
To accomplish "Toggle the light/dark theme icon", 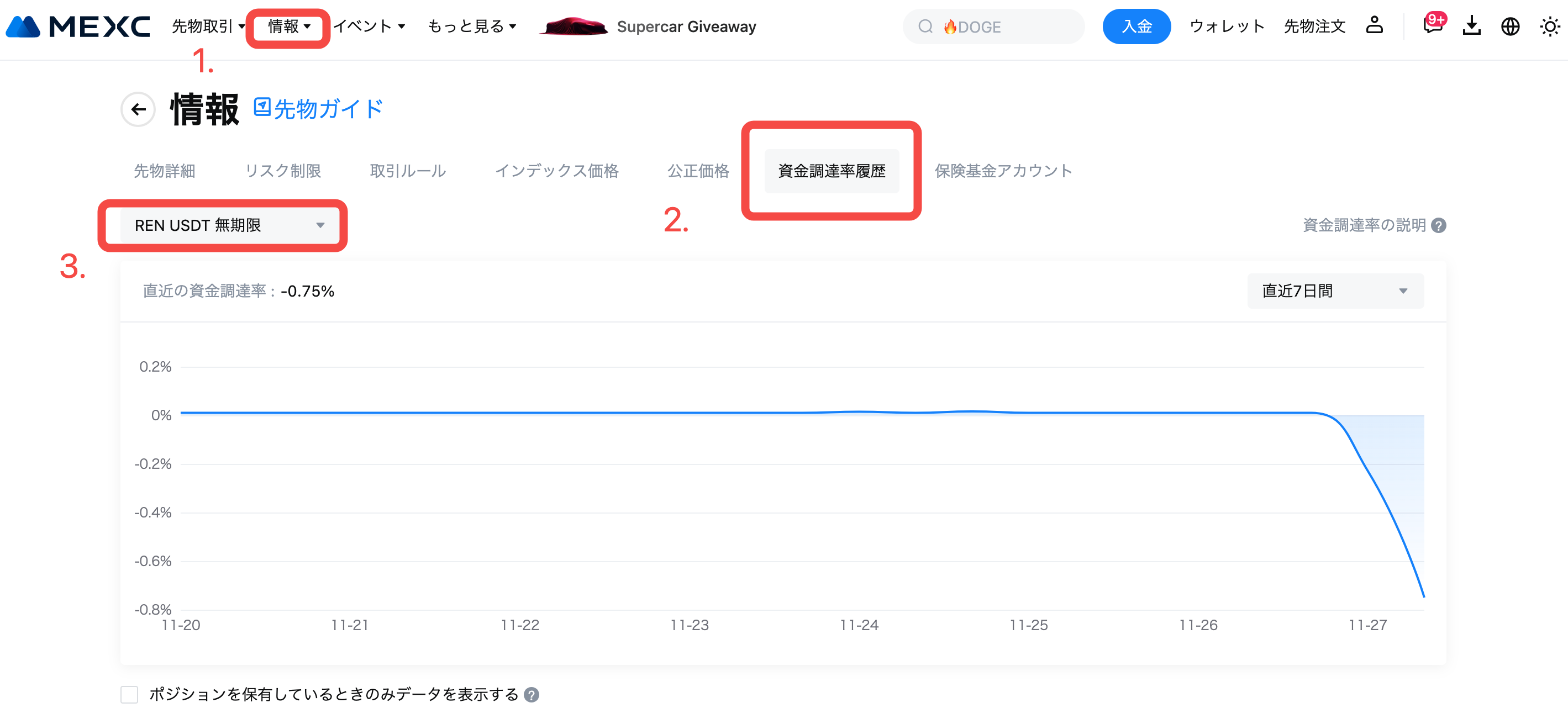I will pyautogui.click(x=1549, y=27).
